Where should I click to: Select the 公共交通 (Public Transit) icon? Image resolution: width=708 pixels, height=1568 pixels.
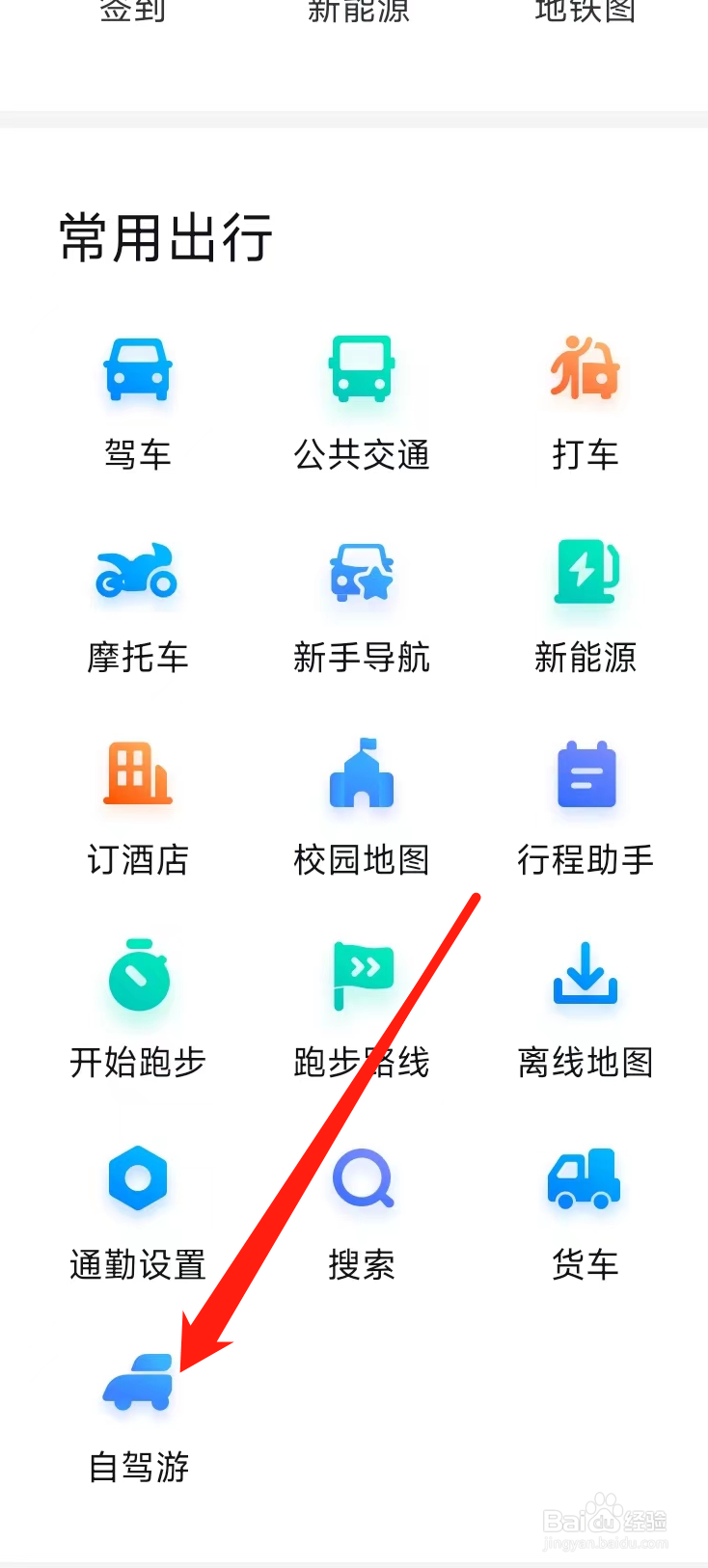pyautogui.click(x=361, y=369)
